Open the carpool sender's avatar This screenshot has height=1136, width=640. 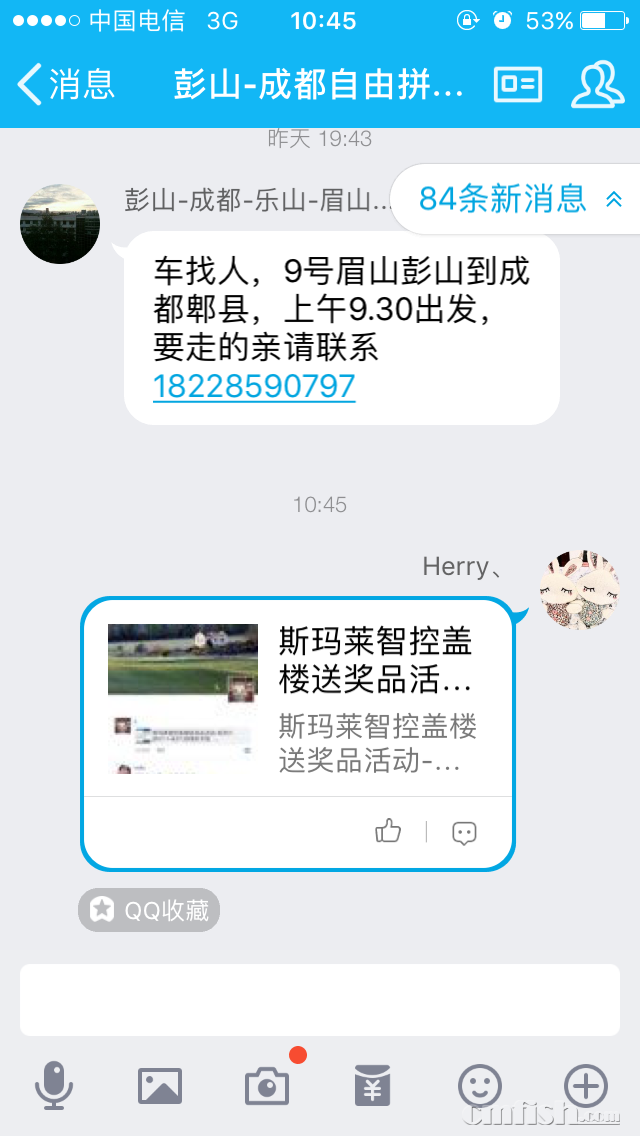(x=60, y=224)
